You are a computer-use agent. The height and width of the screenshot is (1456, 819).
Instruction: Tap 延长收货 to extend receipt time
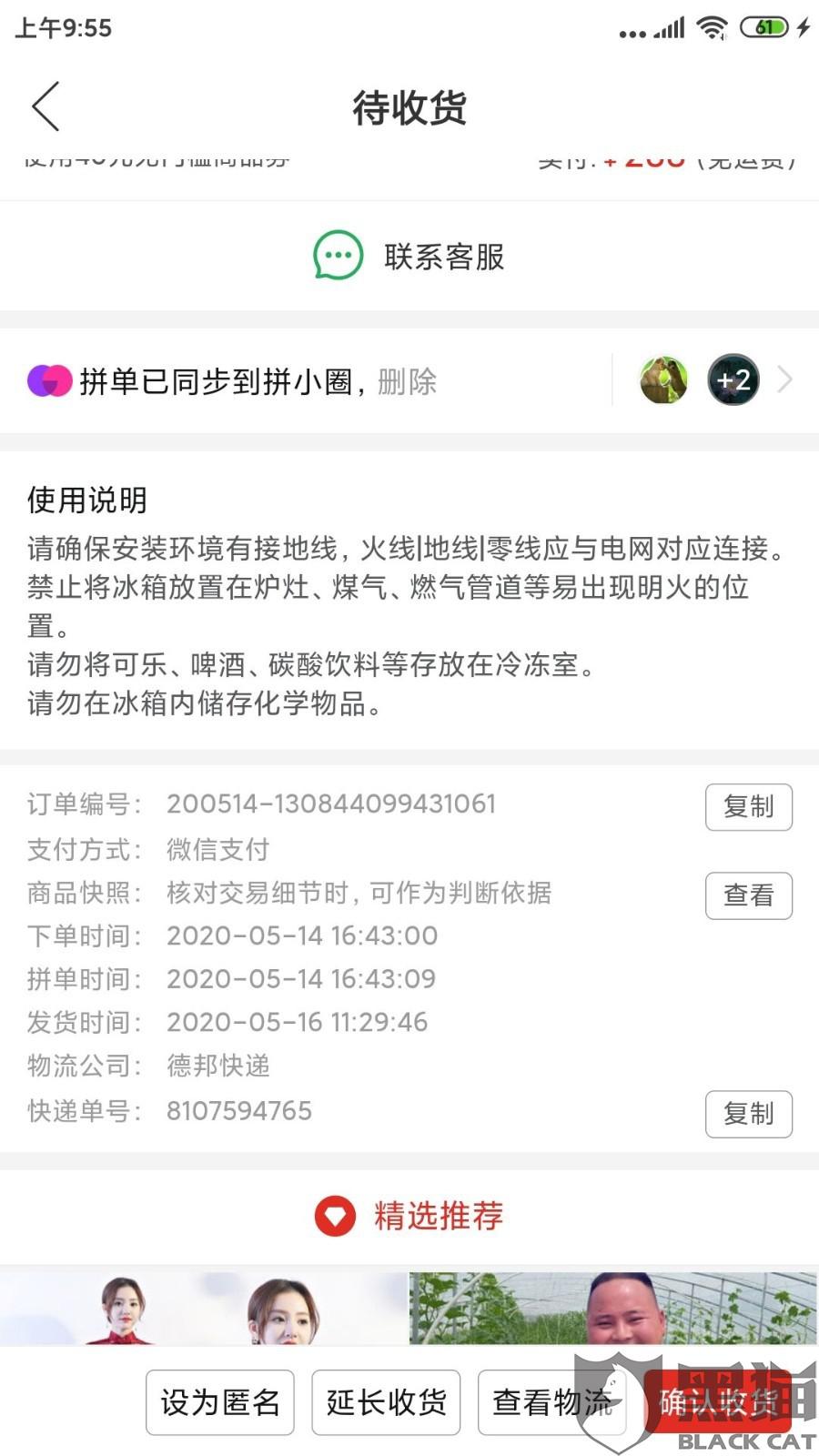pyautogui.click(x=386, y=1402)
